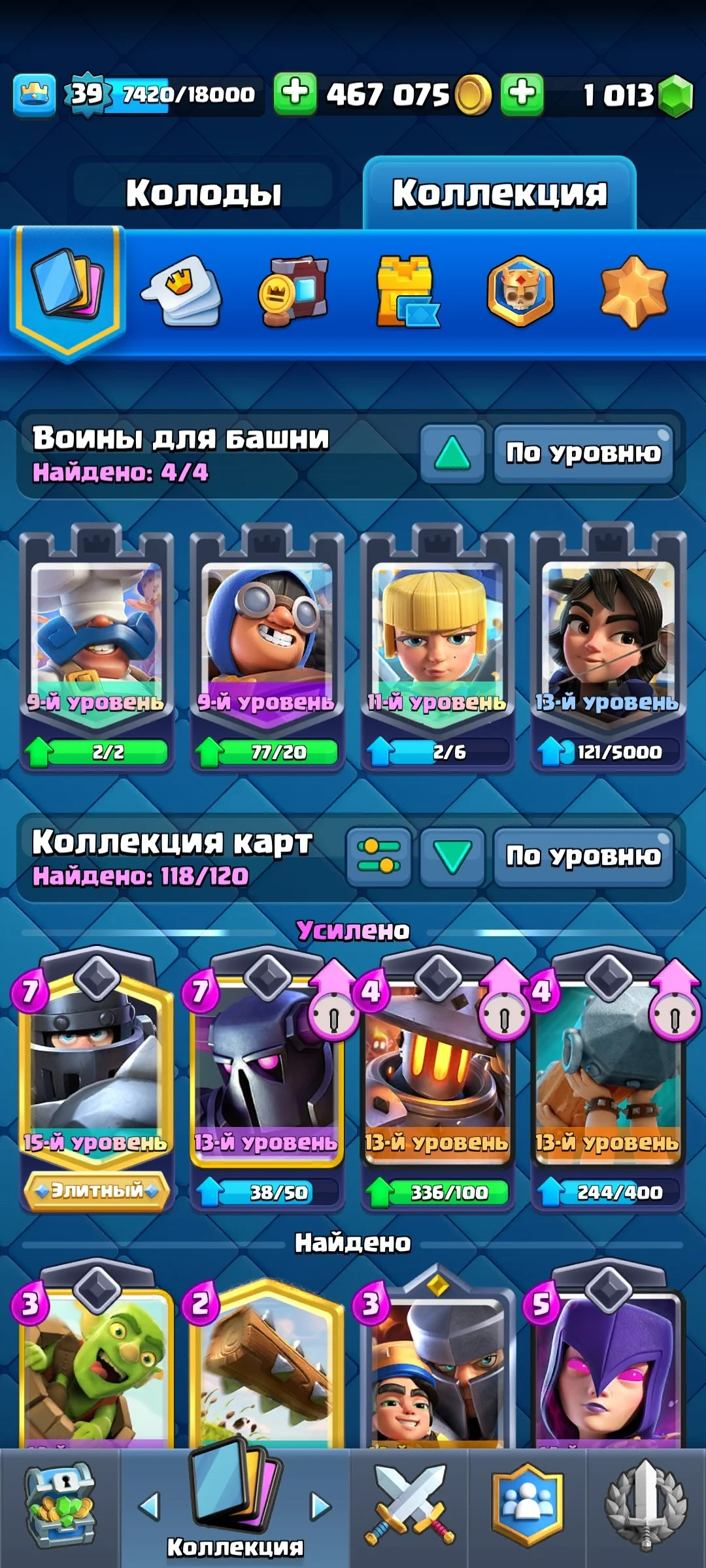706x1568 pixels.
Task: Switch to the Колоды tab
Action: [203, 193]
